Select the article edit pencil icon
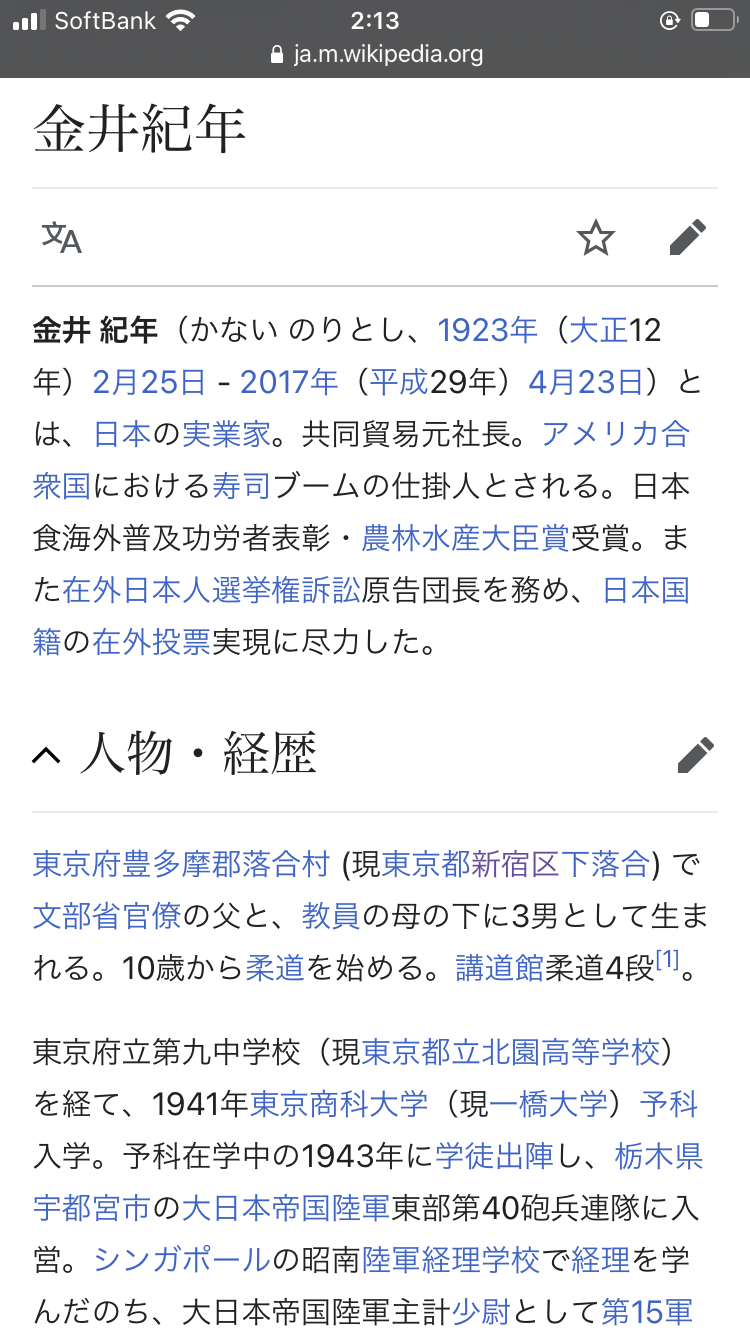Viewport: 750px width, 1334px height. click(689, 238)
